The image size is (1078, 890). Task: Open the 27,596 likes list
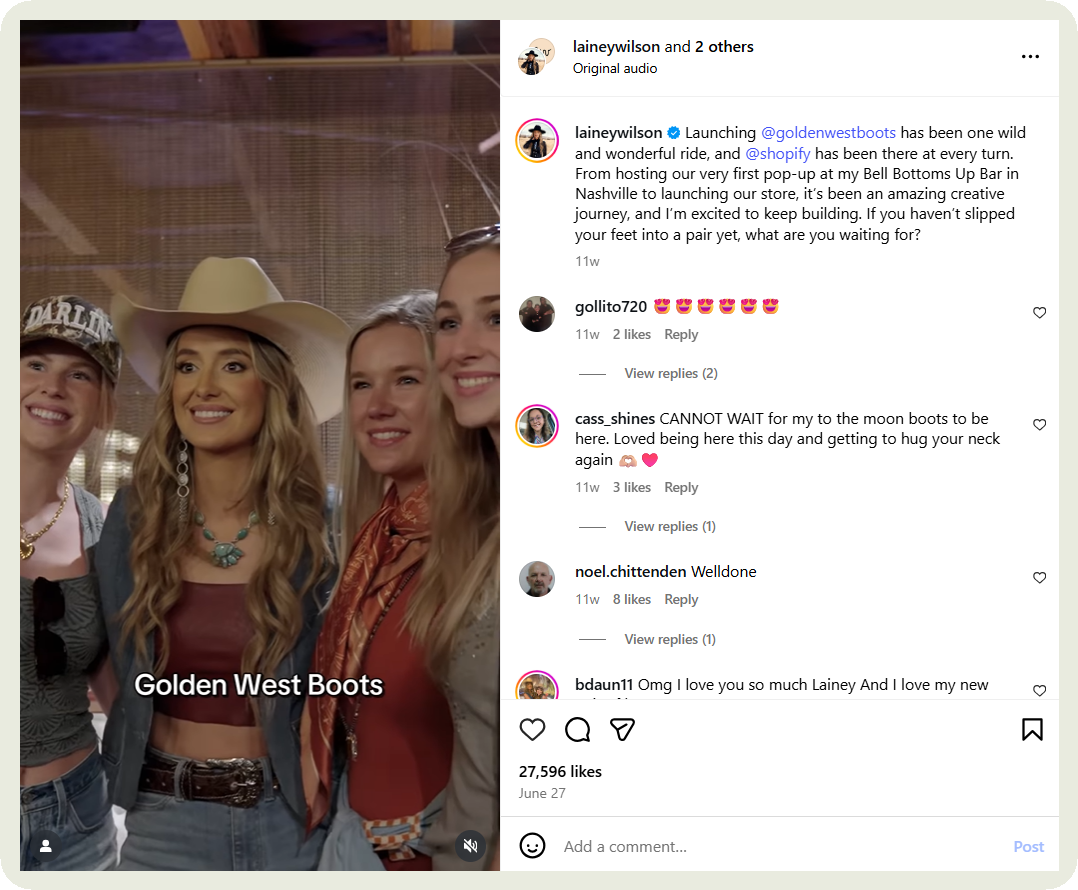click(x=560, y=772)
